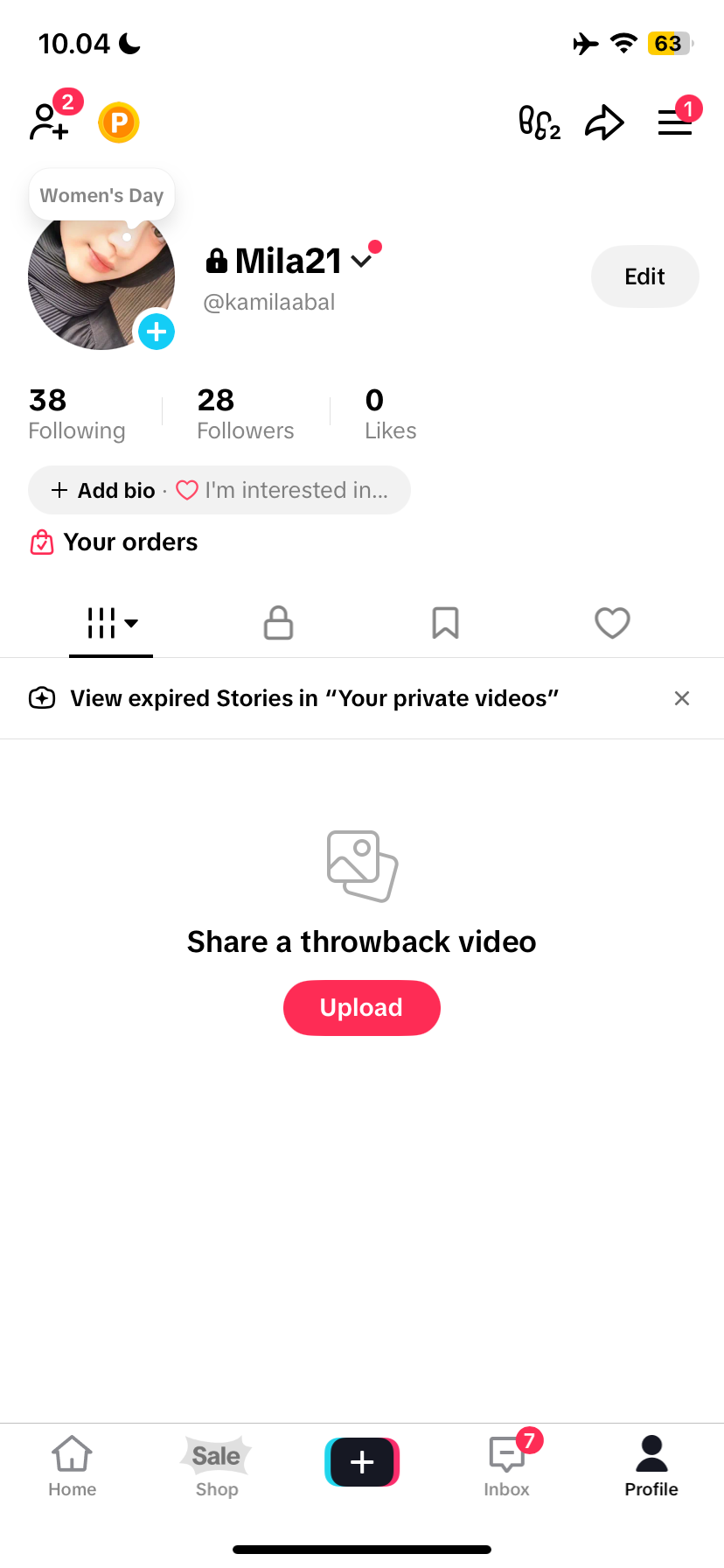Dismiss the expired Stories banner
The image size is (724, 1568).
coord(682,698)
